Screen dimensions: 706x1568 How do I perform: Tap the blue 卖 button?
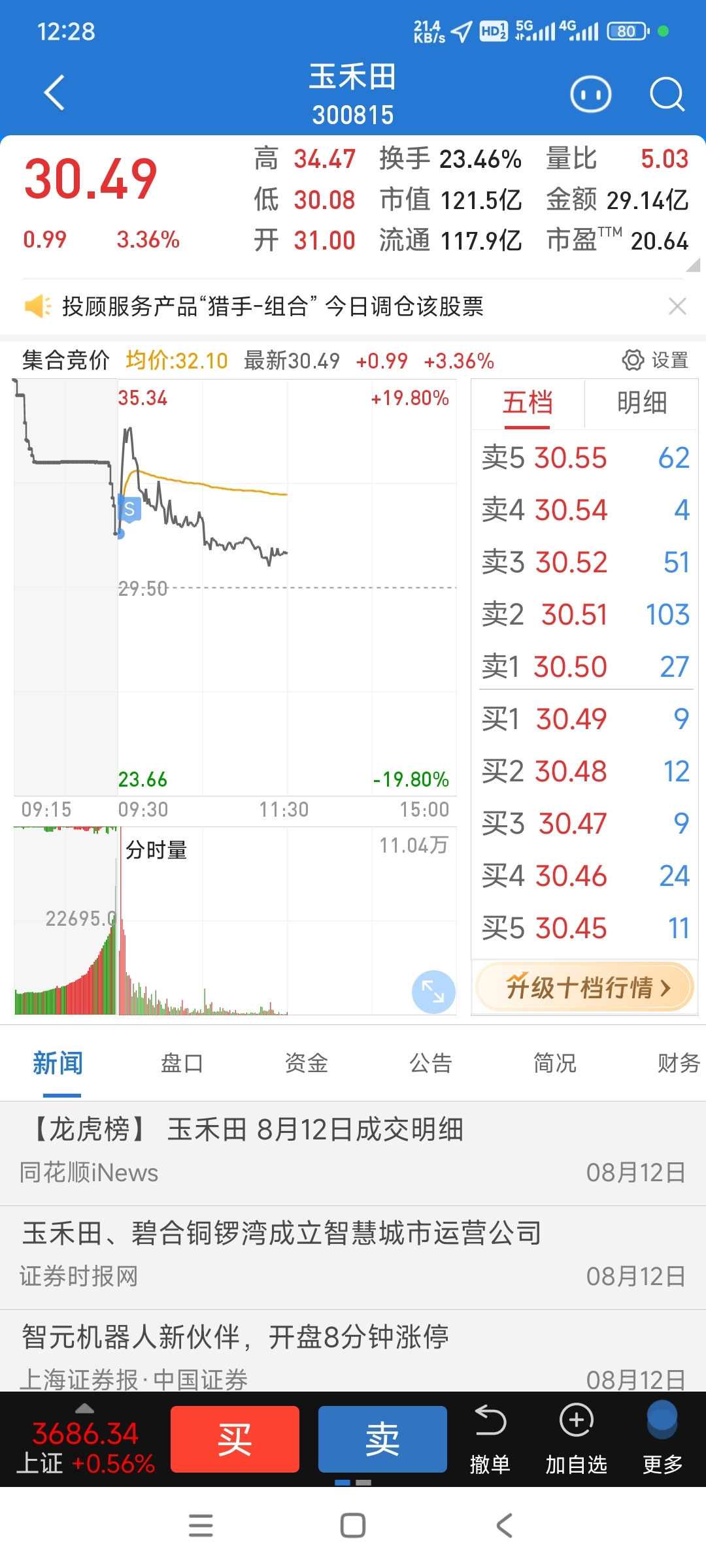pyautogui.click(x=382, y=1439)
